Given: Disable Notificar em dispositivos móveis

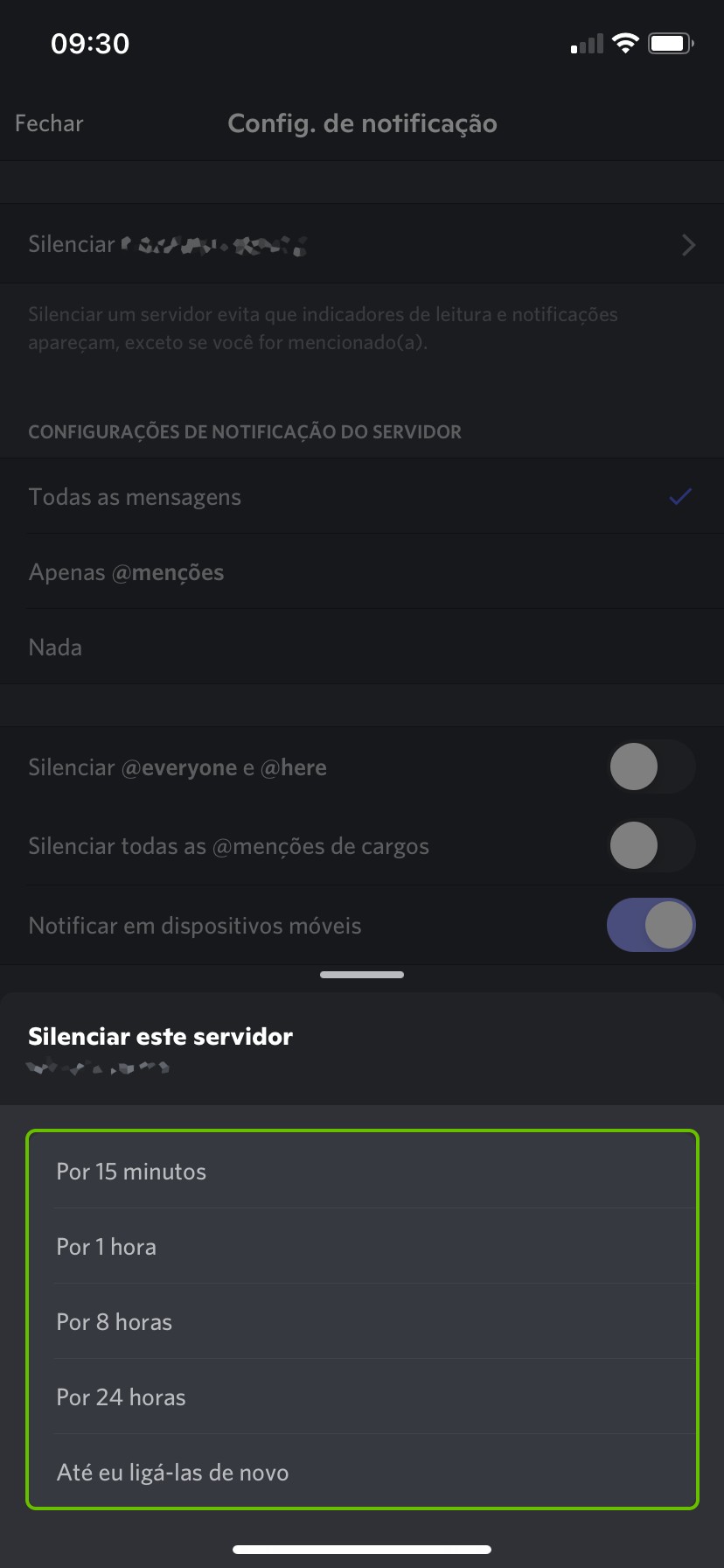Looking at the screenshot, I should coord(651,925).
